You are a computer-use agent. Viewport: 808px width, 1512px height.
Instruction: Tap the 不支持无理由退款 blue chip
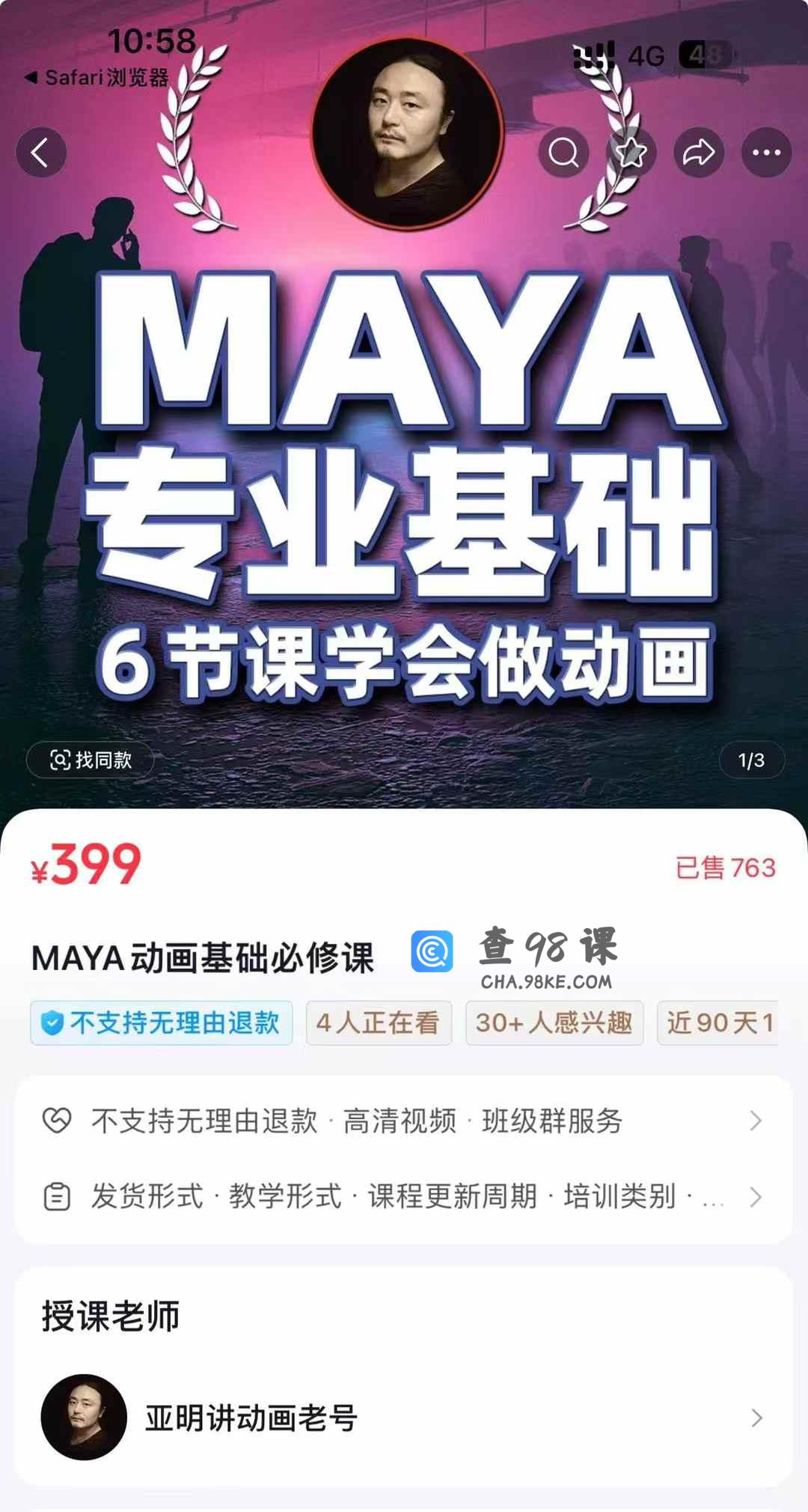click(162, 1022)
